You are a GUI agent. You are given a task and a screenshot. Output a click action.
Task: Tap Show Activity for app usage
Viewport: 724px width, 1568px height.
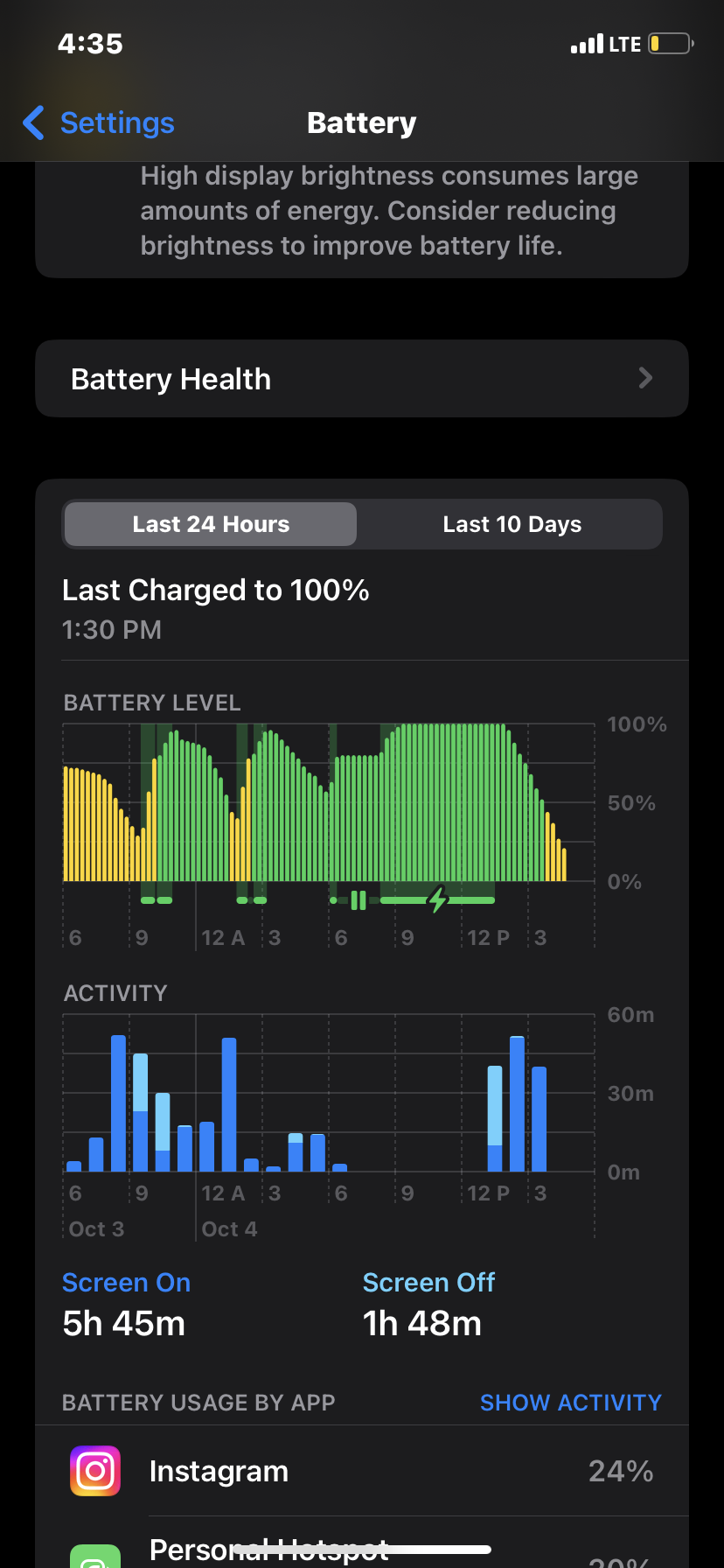pos(570,1403)
